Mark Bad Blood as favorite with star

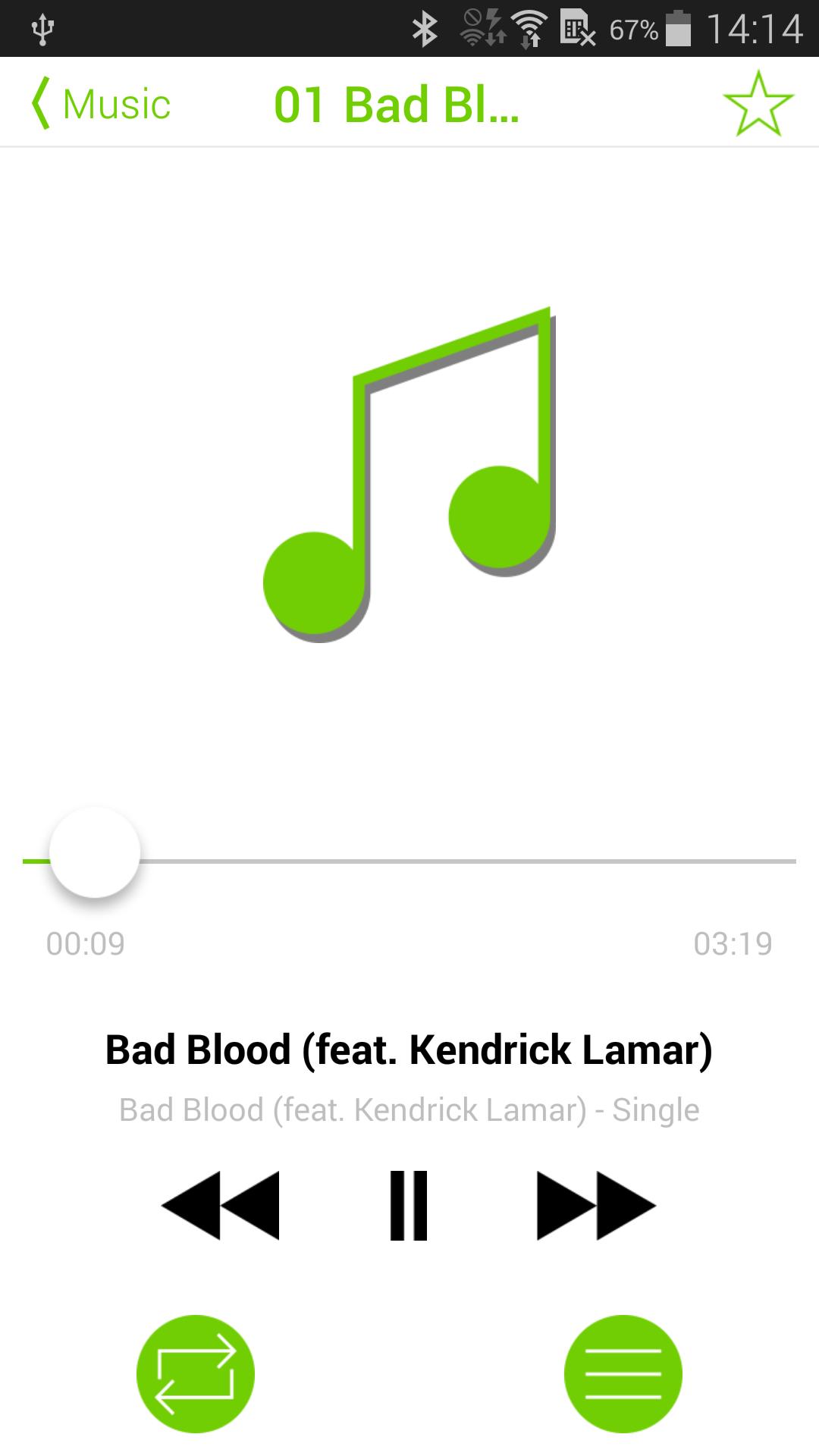pyautogui.click(x=758, y=104)
